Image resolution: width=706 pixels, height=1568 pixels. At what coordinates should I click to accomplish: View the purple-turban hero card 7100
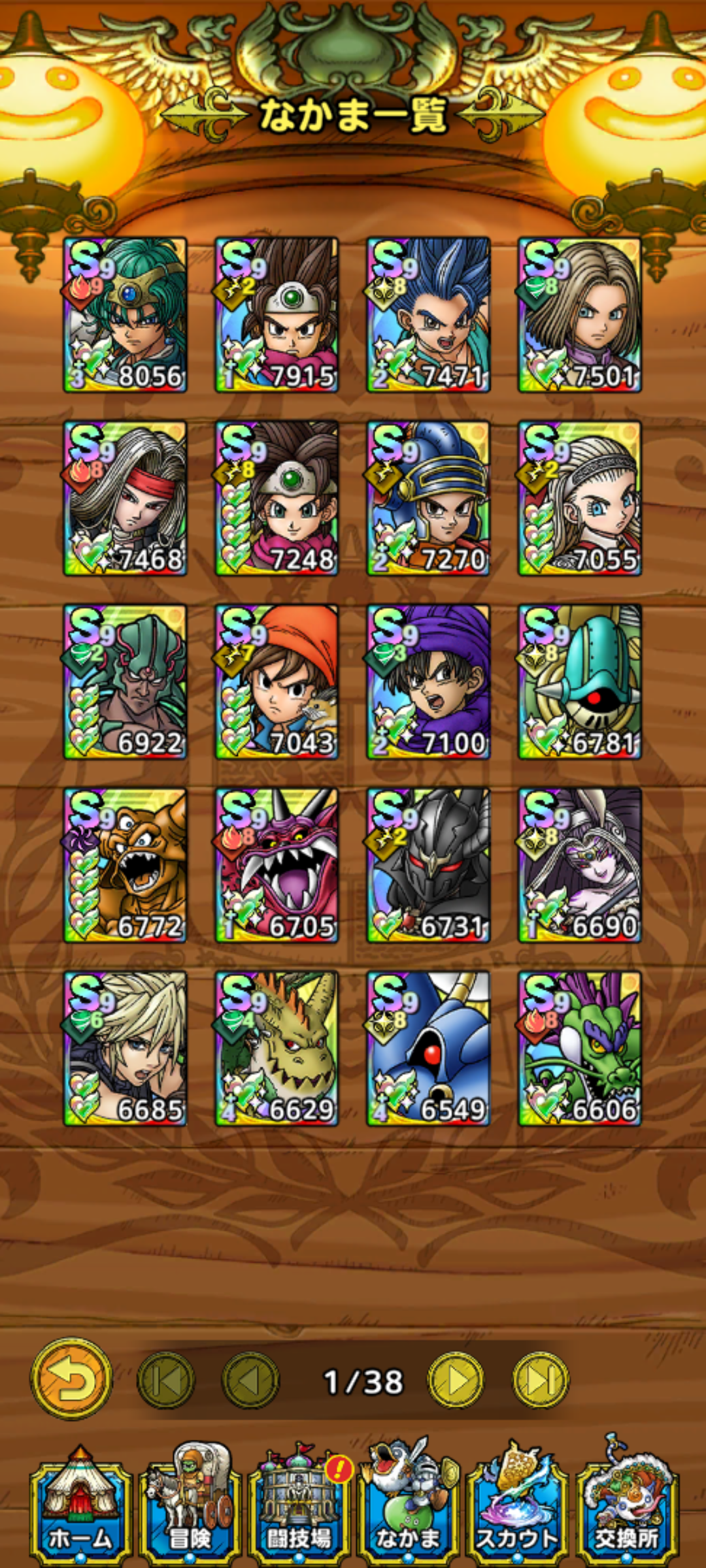point(428,682)
